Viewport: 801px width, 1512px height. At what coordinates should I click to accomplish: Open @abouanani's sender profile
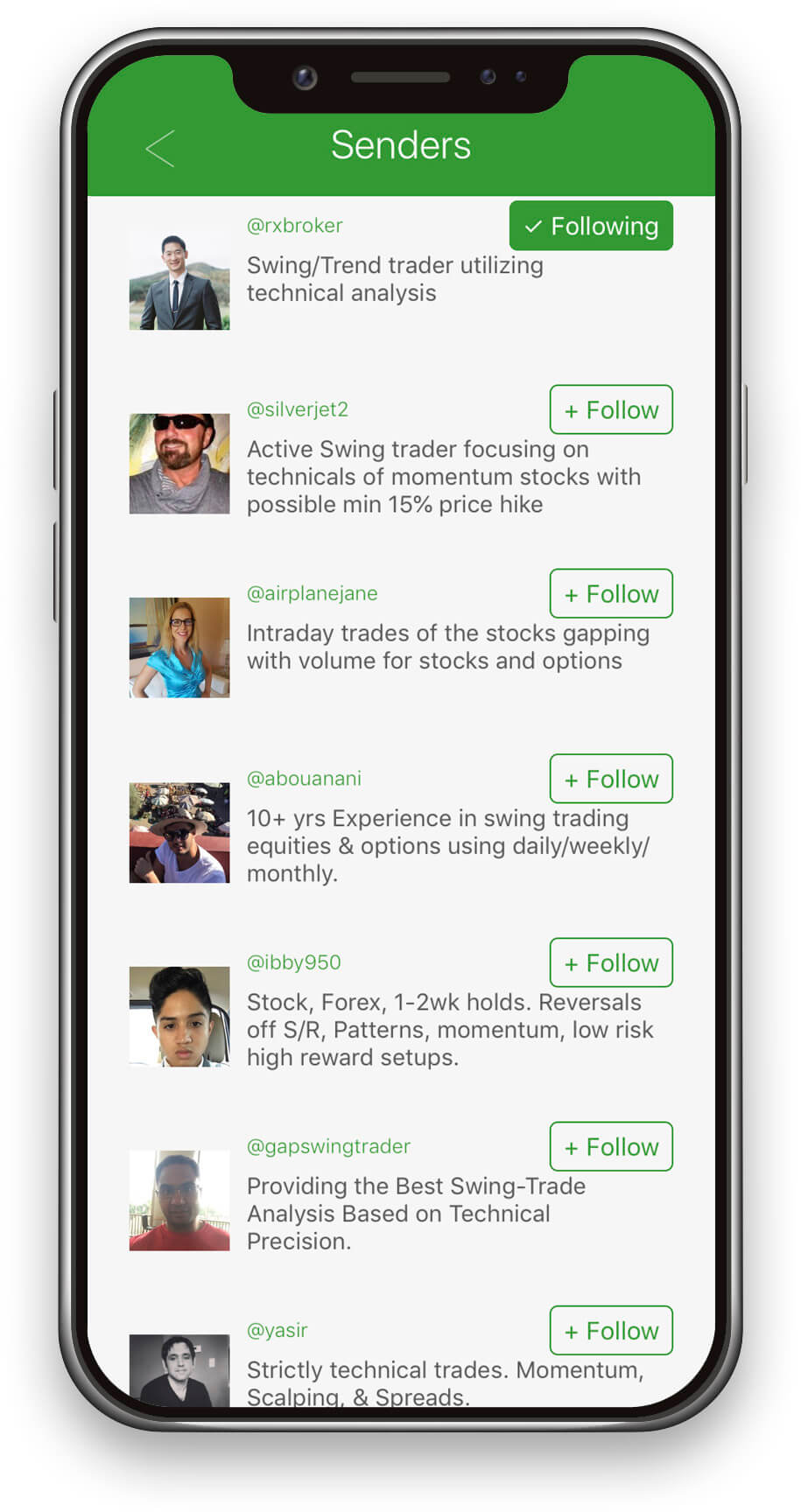pos(304,779)
